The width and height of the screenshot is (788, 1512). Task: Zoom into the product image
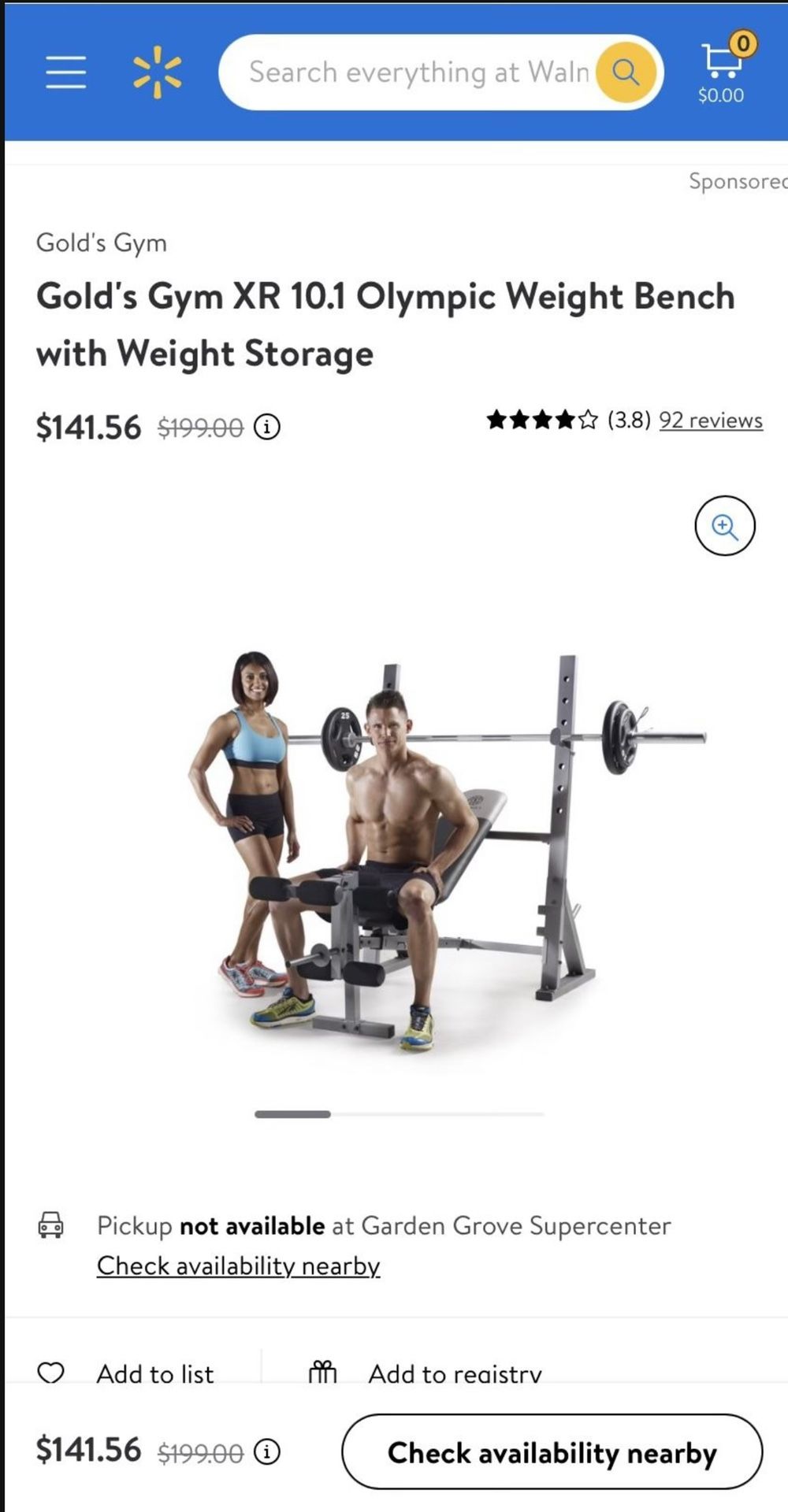tap(725, 525)
